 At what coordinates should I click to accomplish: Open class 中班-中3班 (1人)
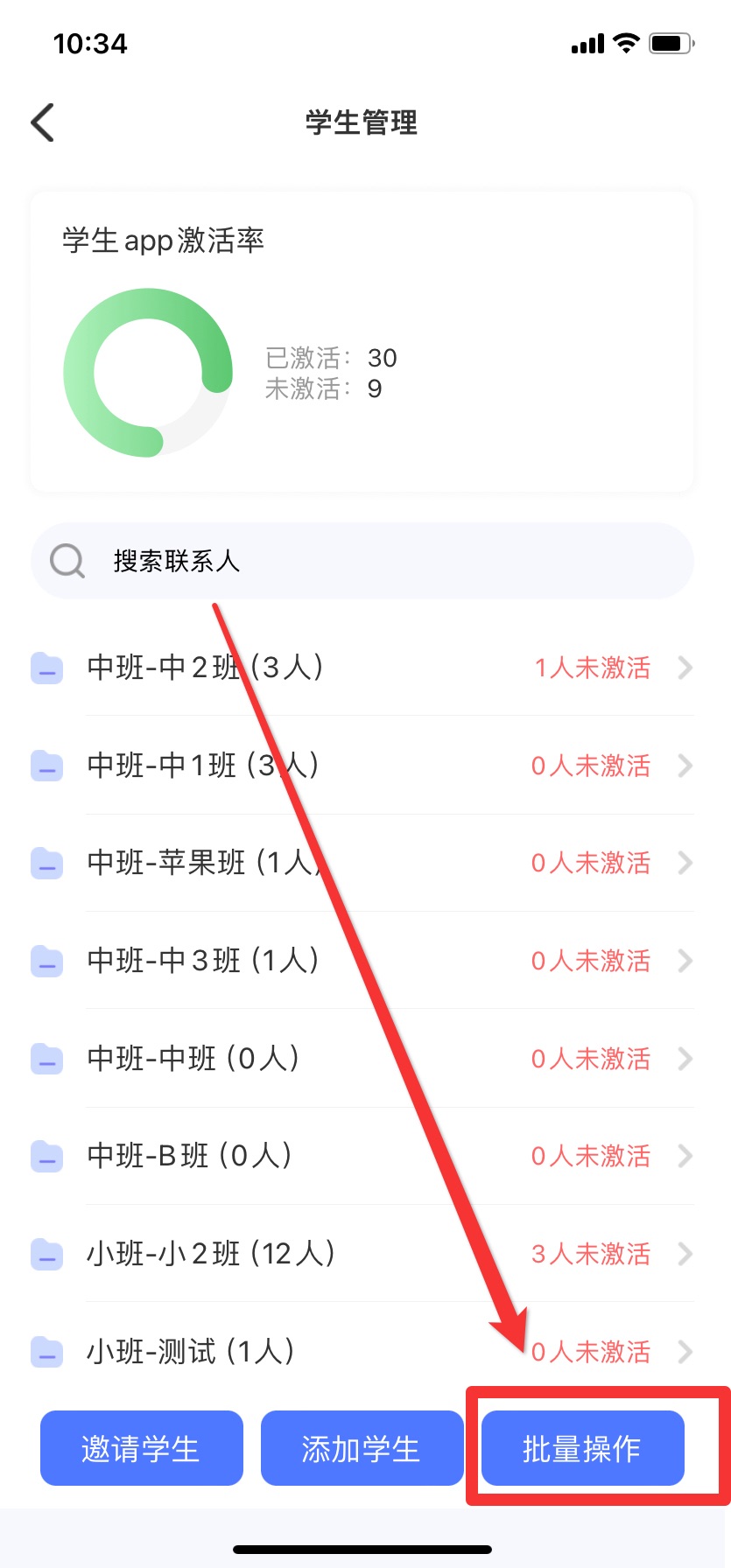(362, 961)
